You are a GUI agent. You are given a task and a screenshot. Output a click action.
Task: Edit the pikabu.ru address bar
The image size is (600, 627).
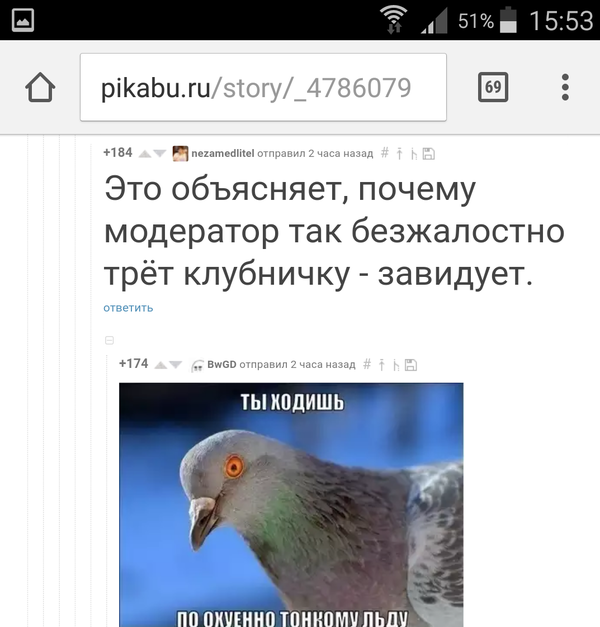(262, 88)
